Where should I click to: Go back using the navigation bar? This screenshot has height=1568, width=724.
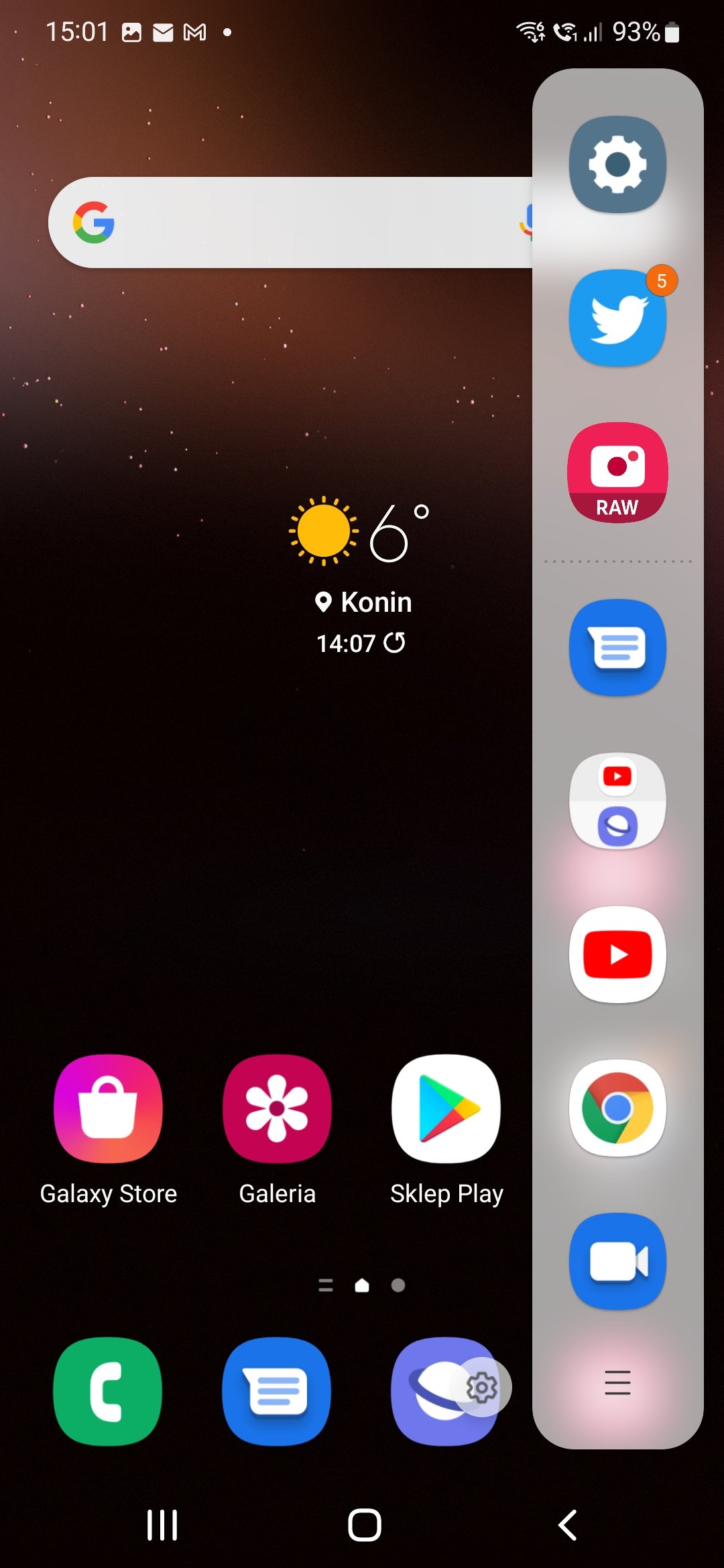(x=567, y=1525)
